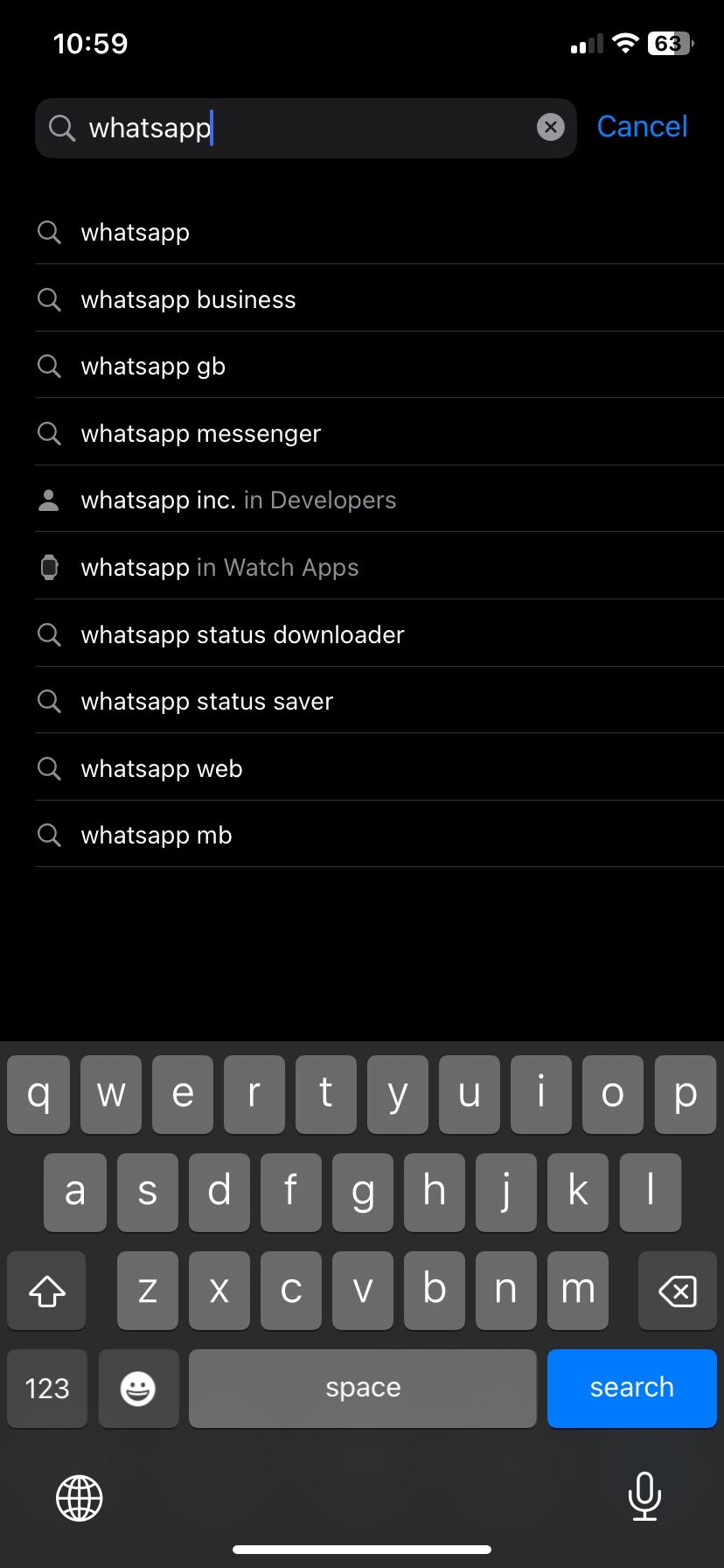Select the whatsapp web suggestion
This screenshot has height=1568, width=724.
pyautogui.click(x=161, y=767)
